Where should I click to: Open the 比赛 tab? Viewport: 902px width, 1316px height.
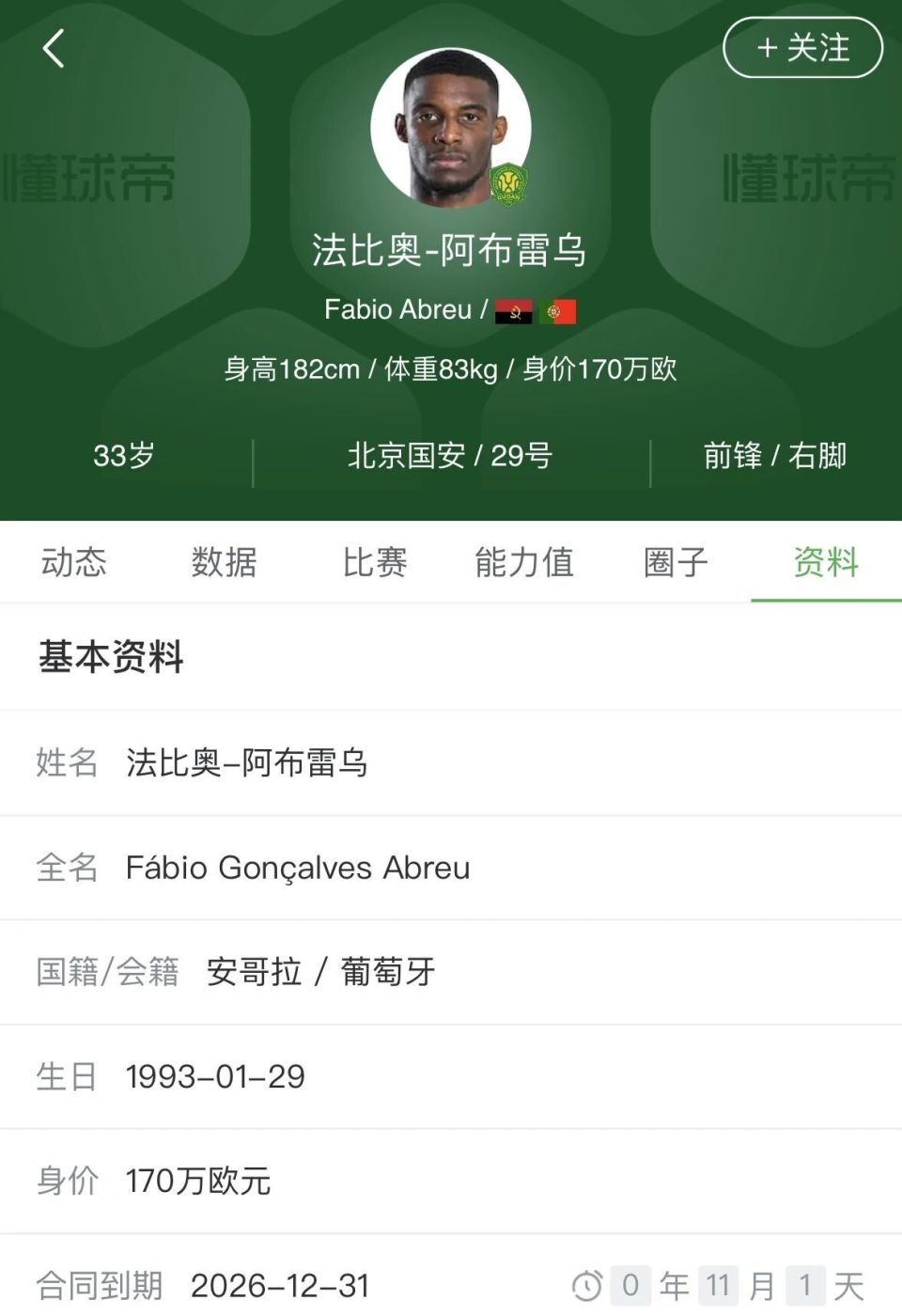tap(376, 563)
